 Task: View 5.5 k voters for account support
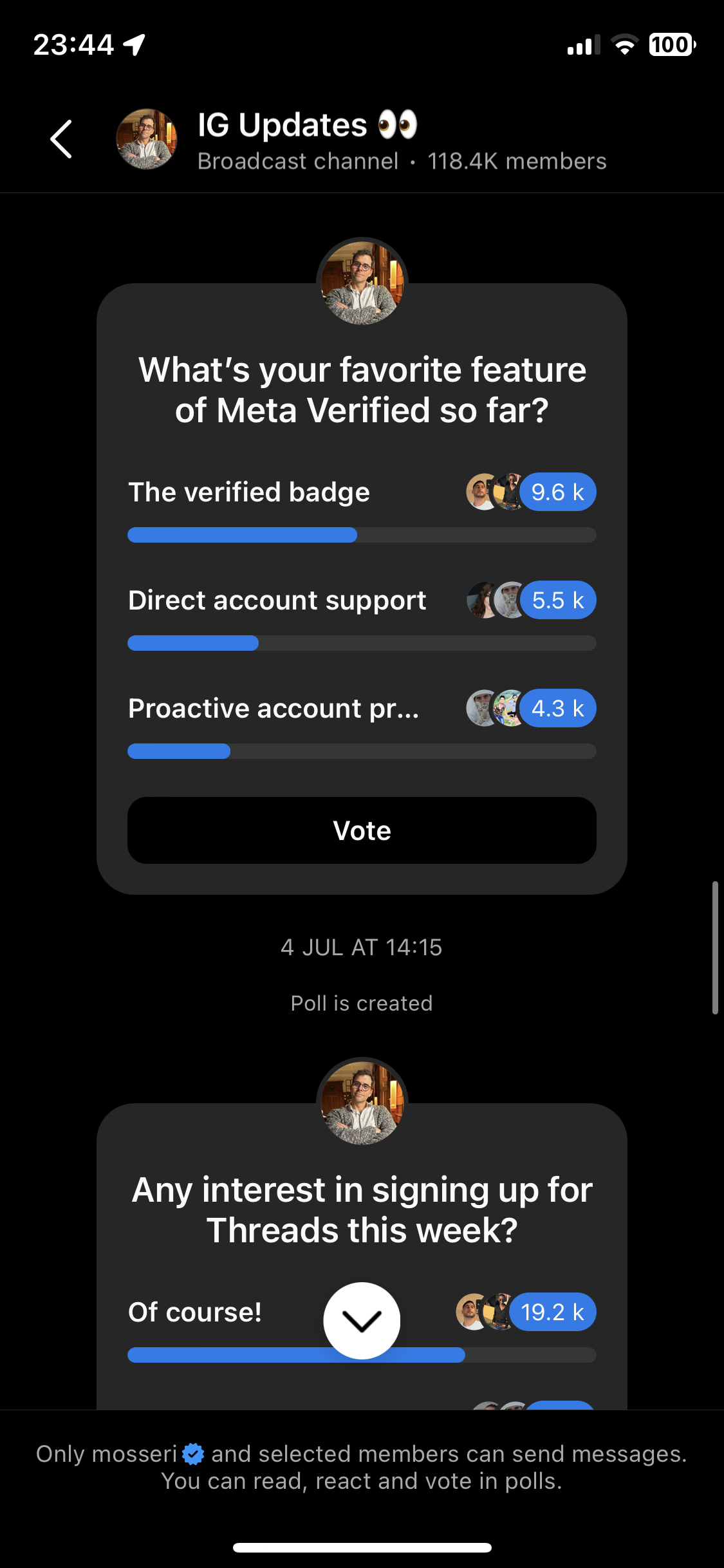[557, 601]
